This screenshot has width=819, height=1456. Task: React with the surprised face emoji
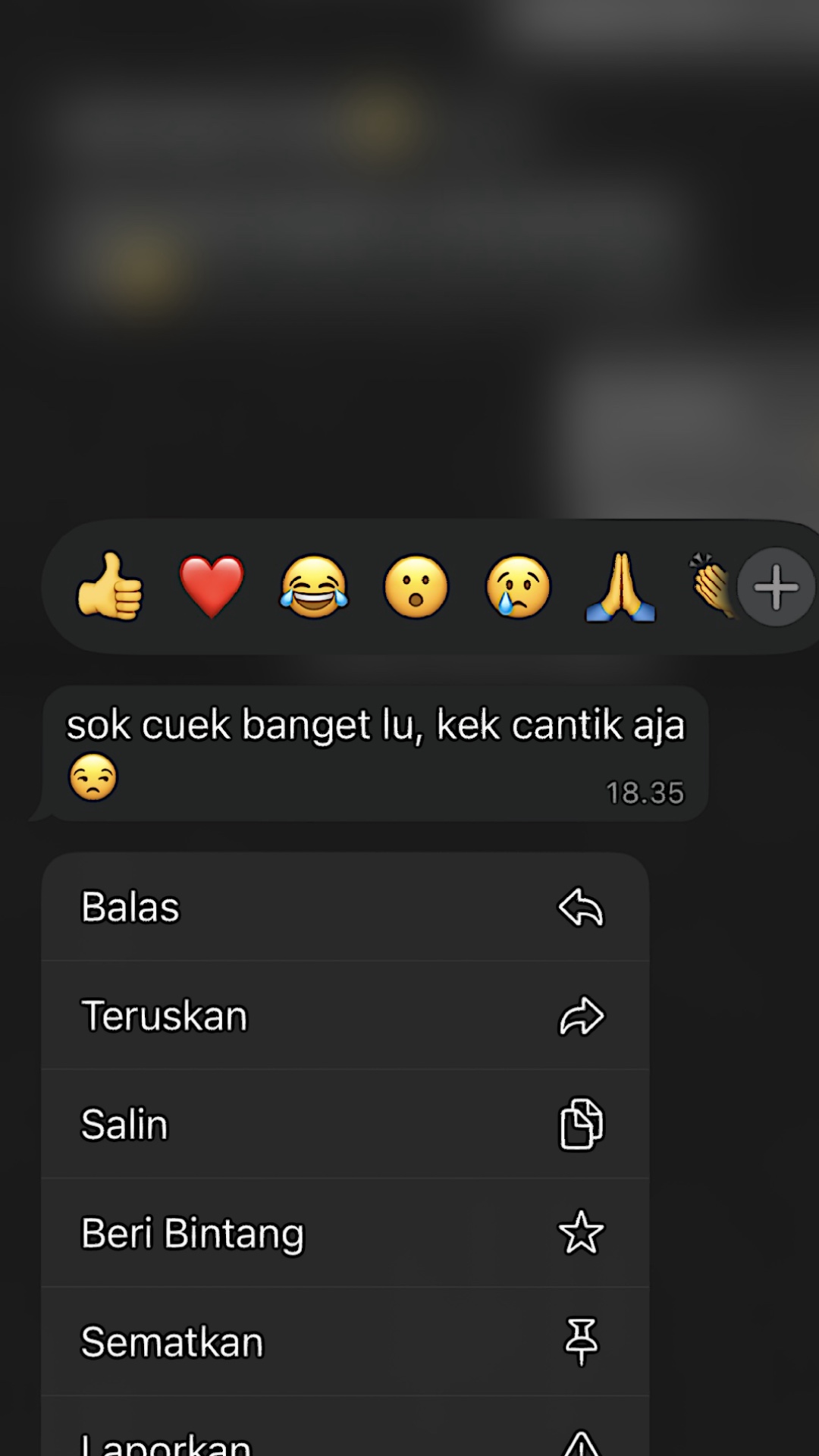[x=416, y=586]
